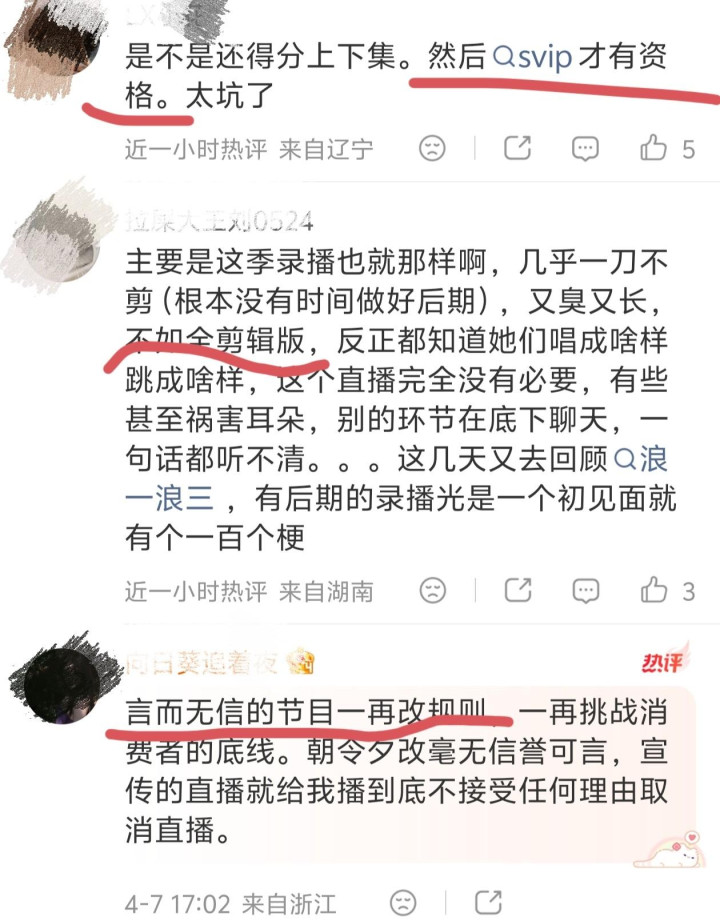
Task: React with emoji to the 浙江 comment
Action: 404,901
